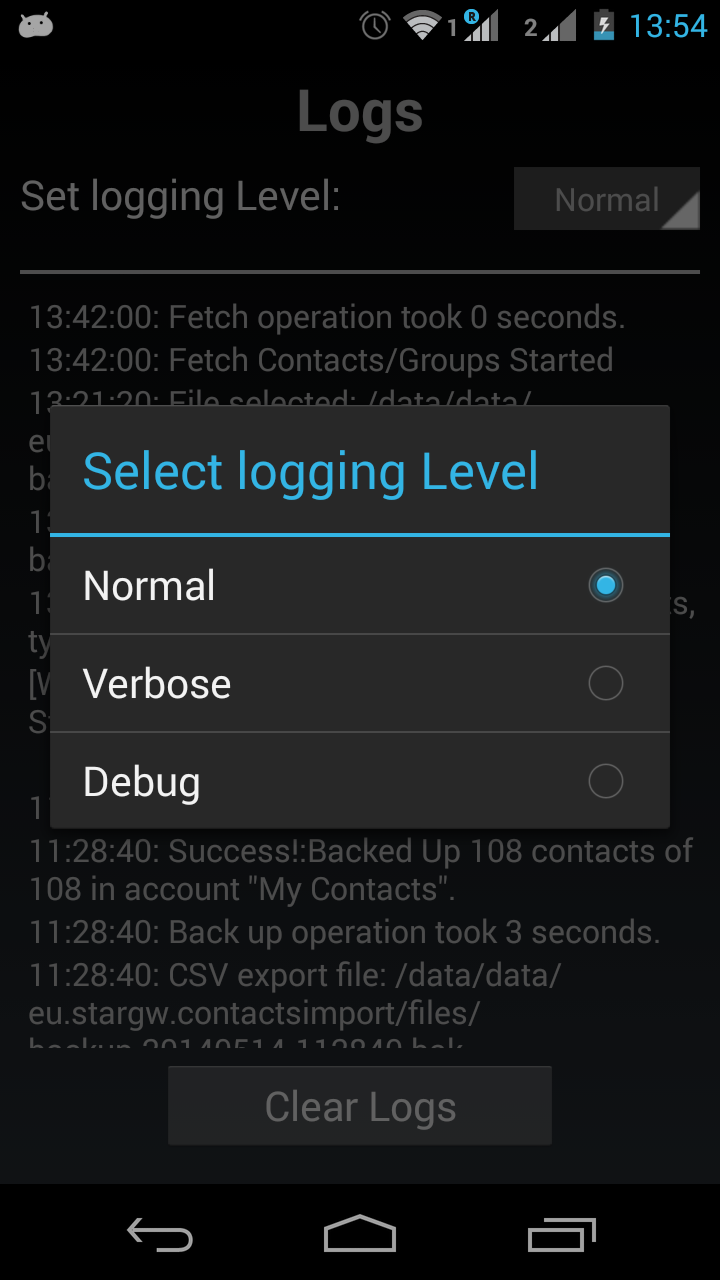Tap the system back button
The image size is (720, 1280).
[x=160, y=1234]
